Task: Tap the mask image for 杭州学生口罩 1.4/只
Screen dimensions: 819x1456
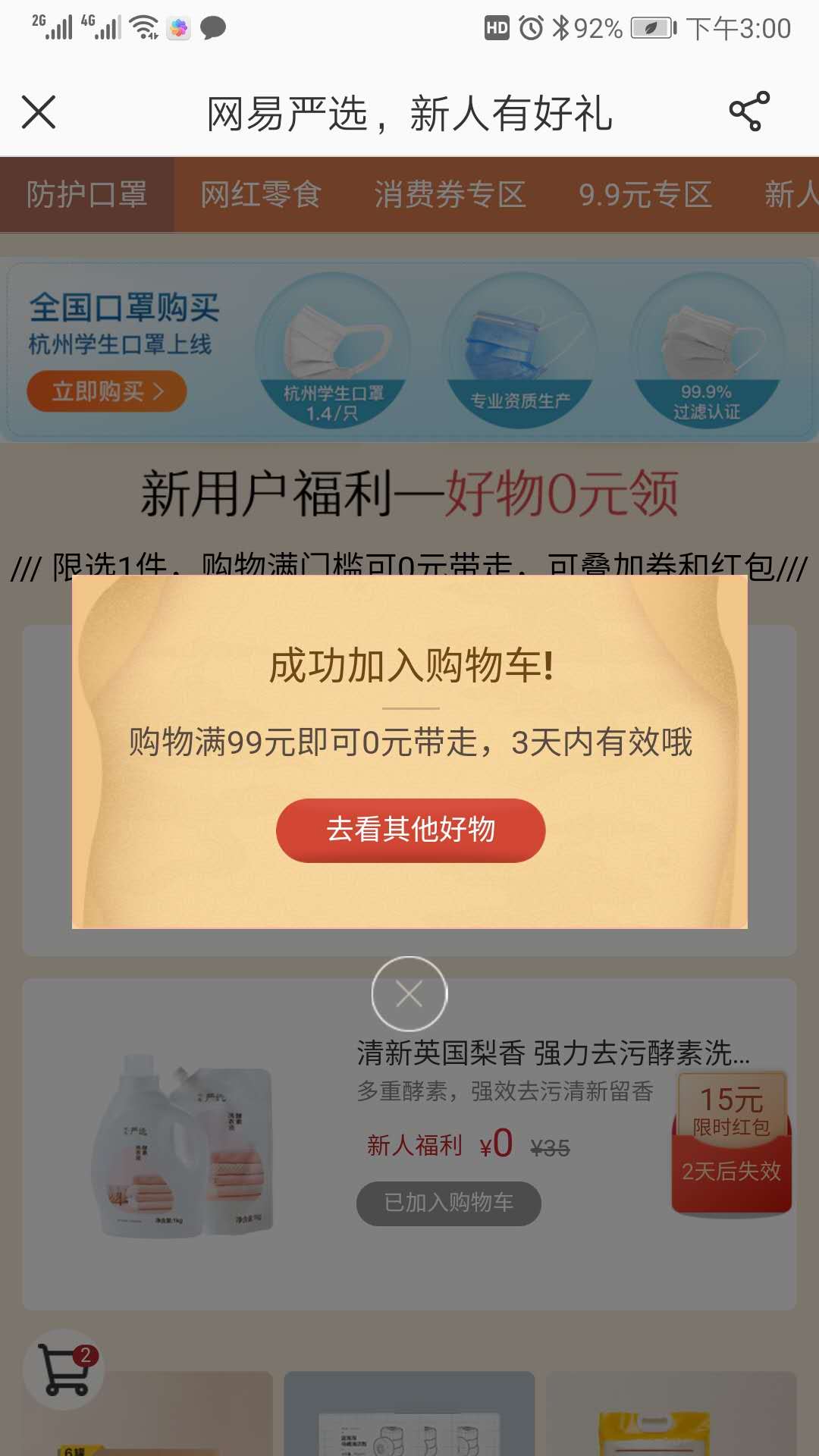Action: (336, 341)
